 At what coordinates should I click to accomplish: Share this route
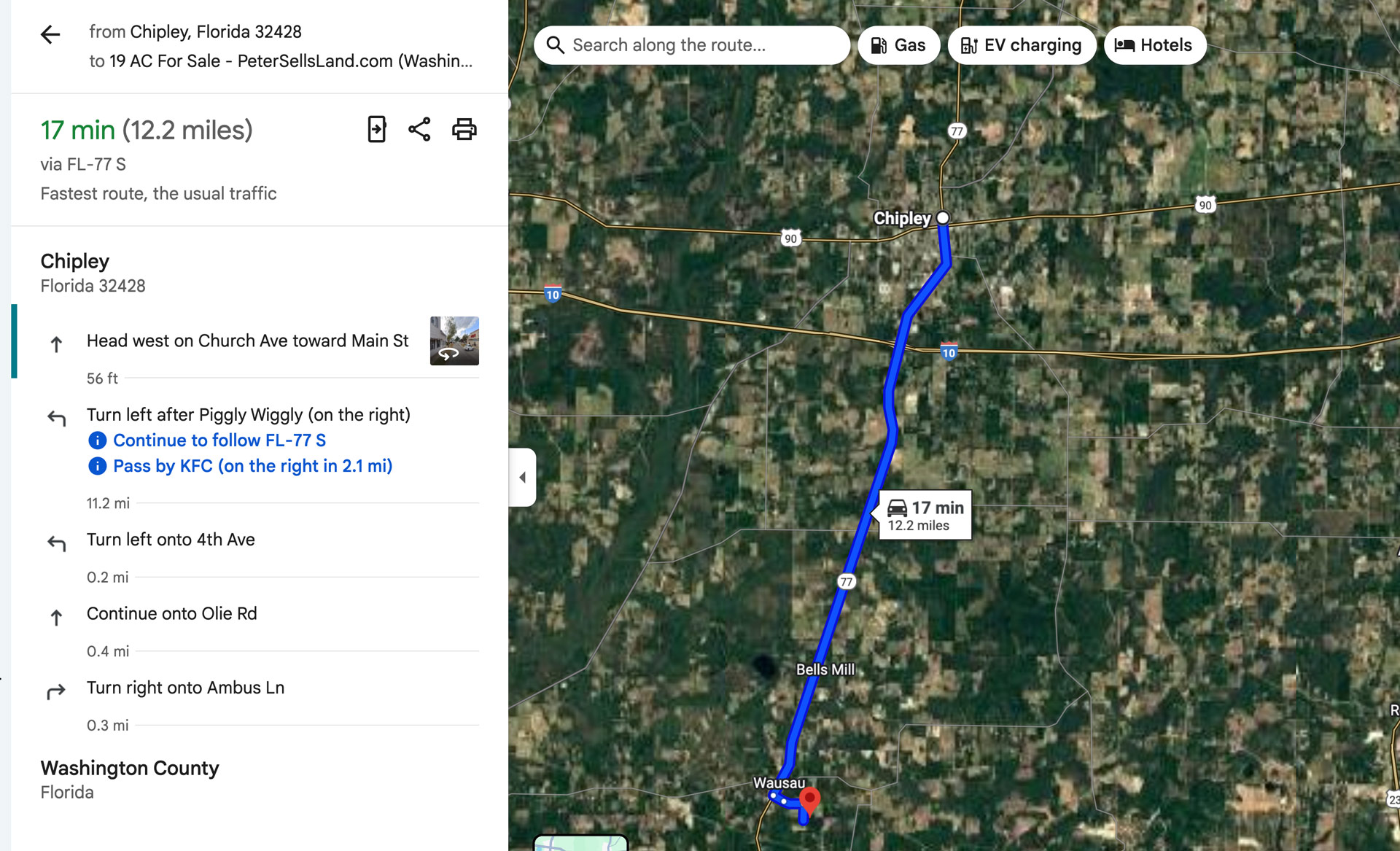pyautogui.click(x=419, y=130)
